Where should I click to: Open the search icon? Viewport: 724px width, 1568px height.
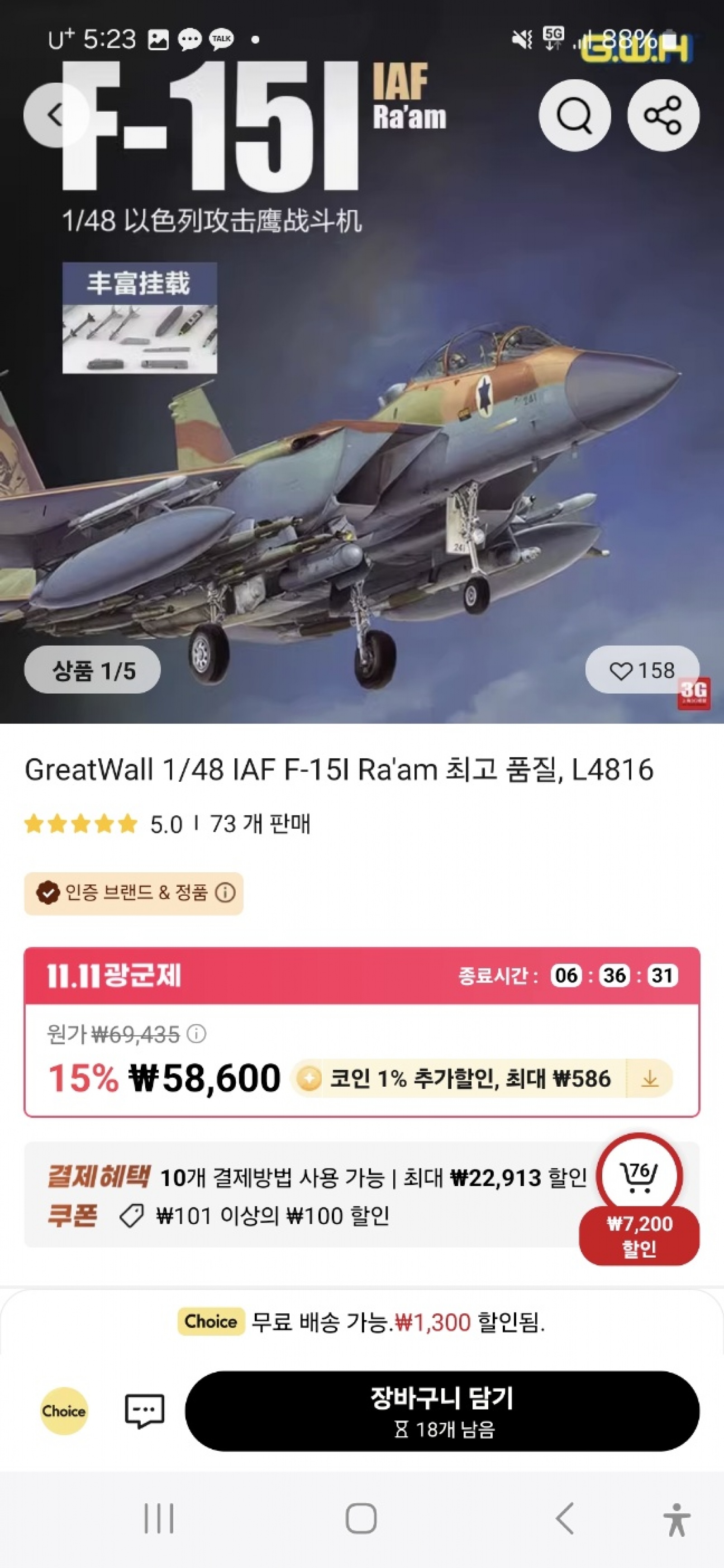[x=574, y=115]
